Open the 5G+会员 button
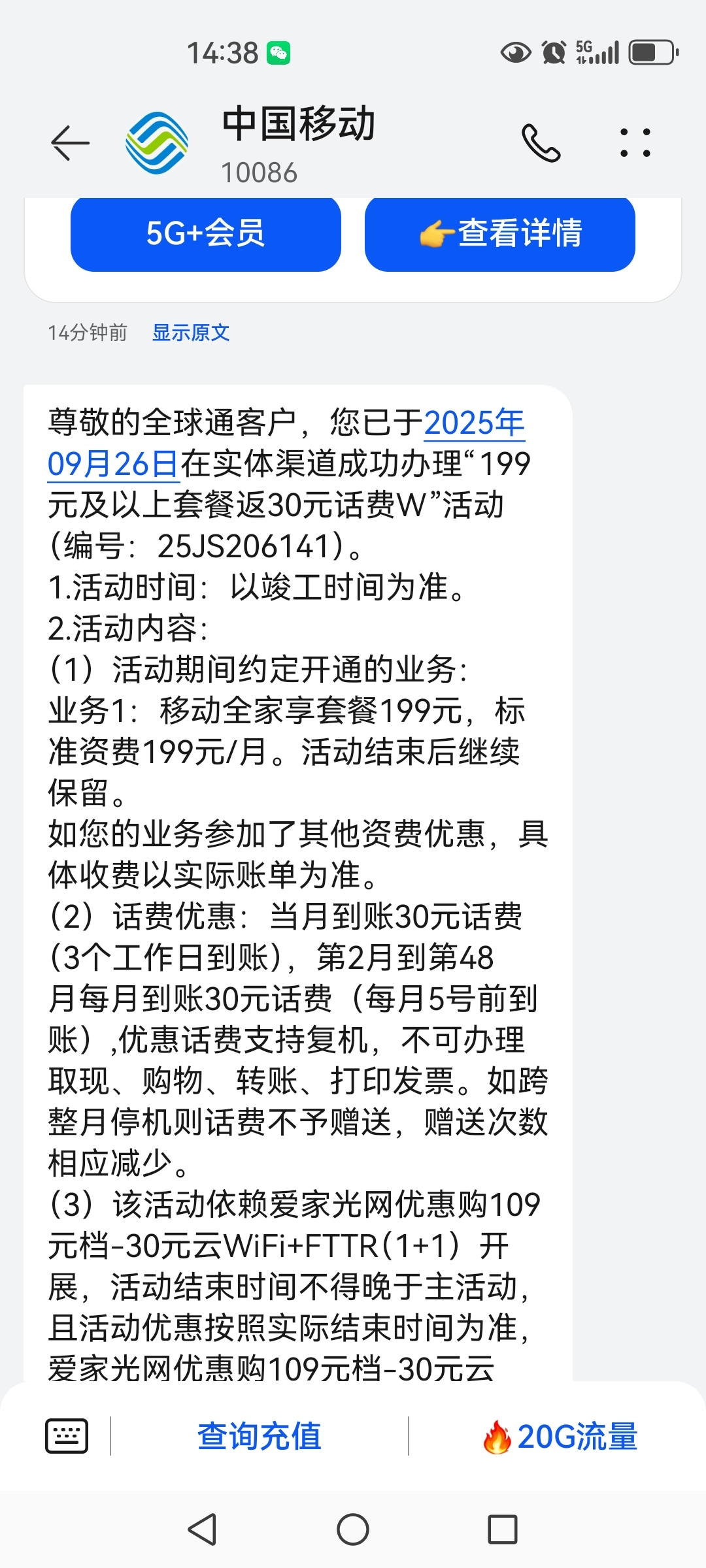 206,233
